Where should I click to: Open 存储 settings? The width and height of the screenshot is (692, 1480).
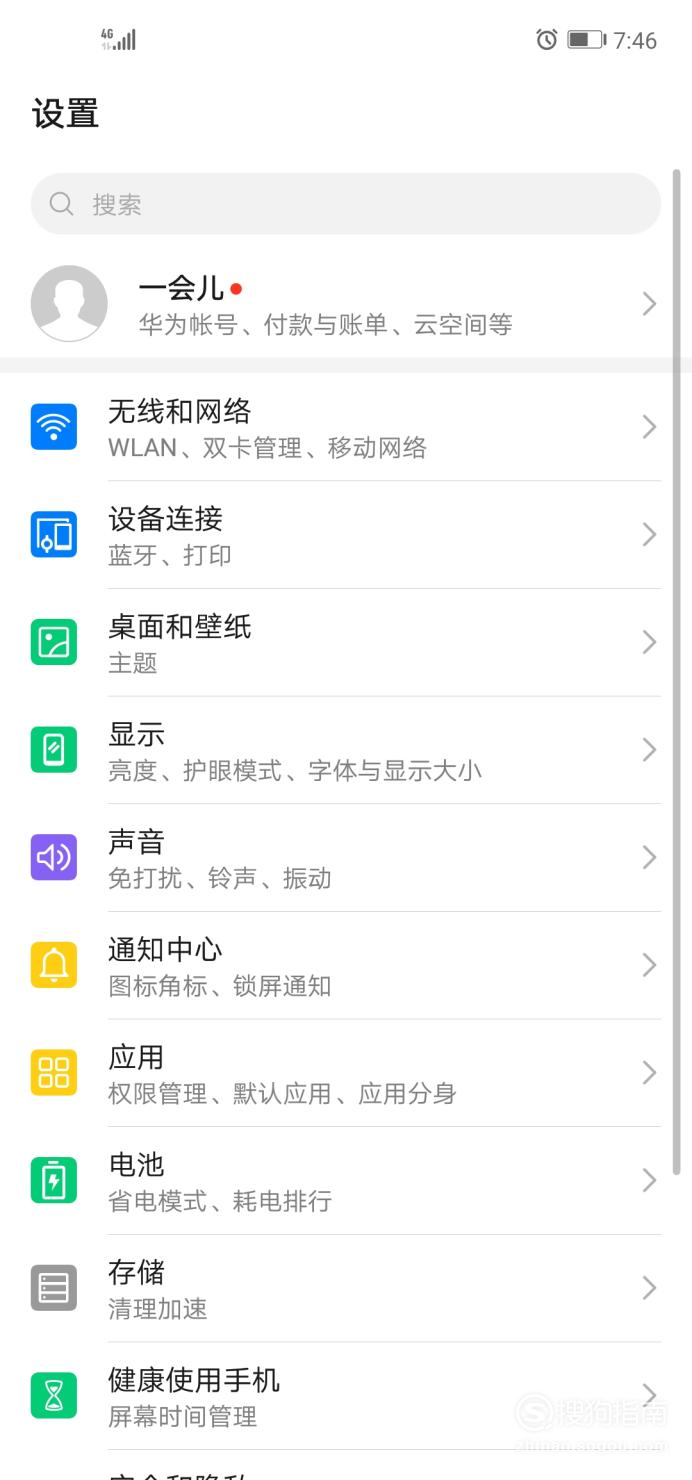coord(346,1289)
